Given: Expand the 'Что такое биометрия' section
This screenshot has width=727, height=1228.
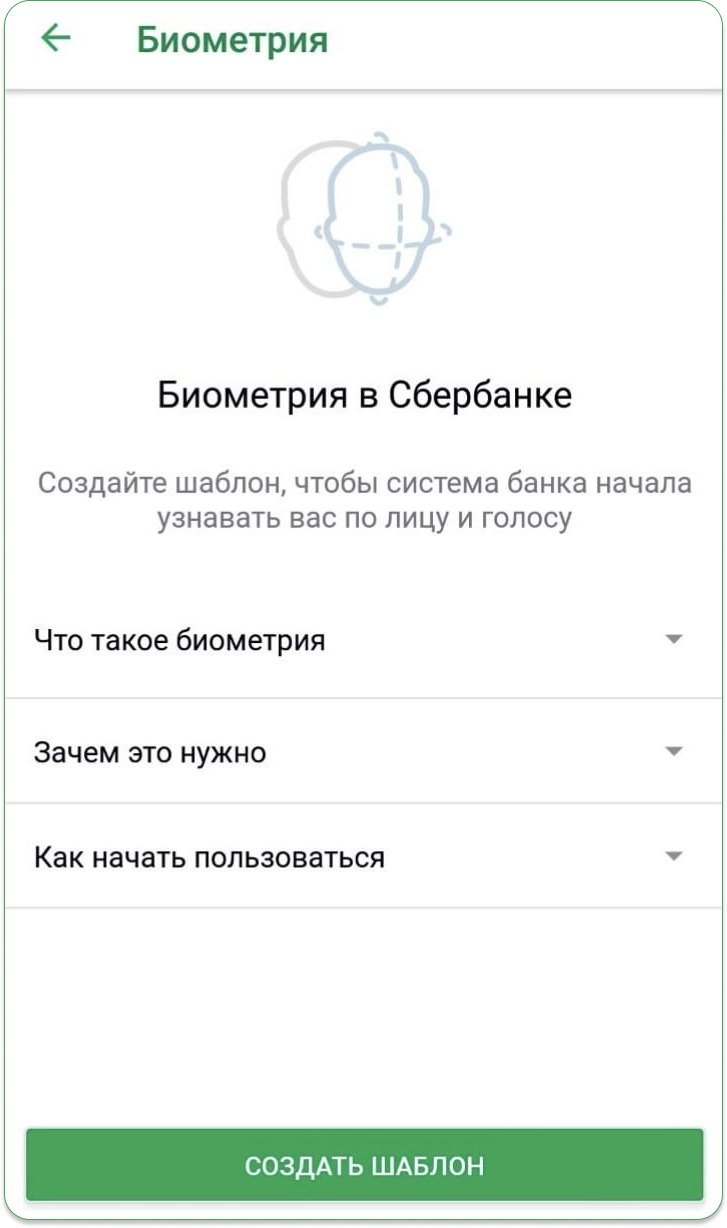Looking at the screenshot, I should pos(363,640).
